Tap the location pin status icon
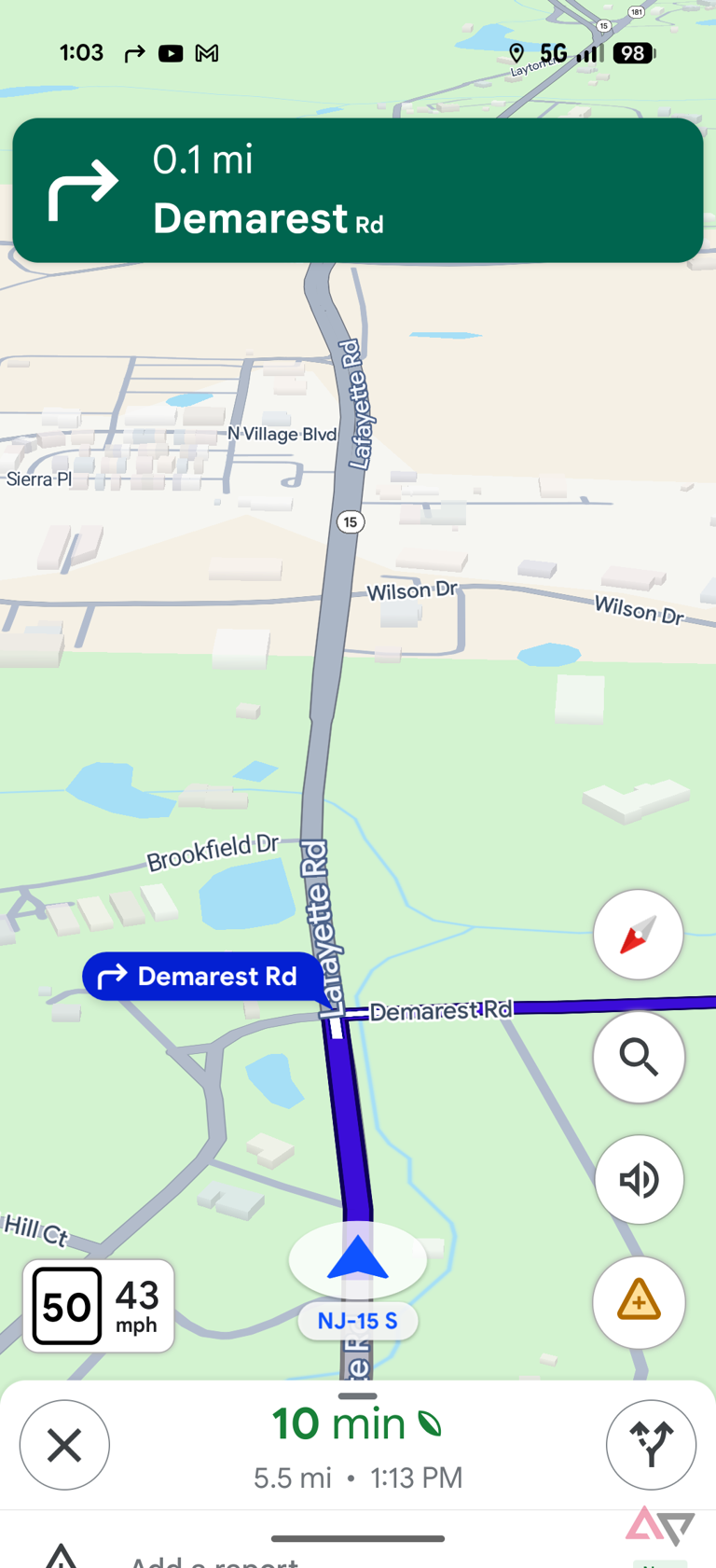This screenshot has width=716, height=1568. tap(516, 53)
